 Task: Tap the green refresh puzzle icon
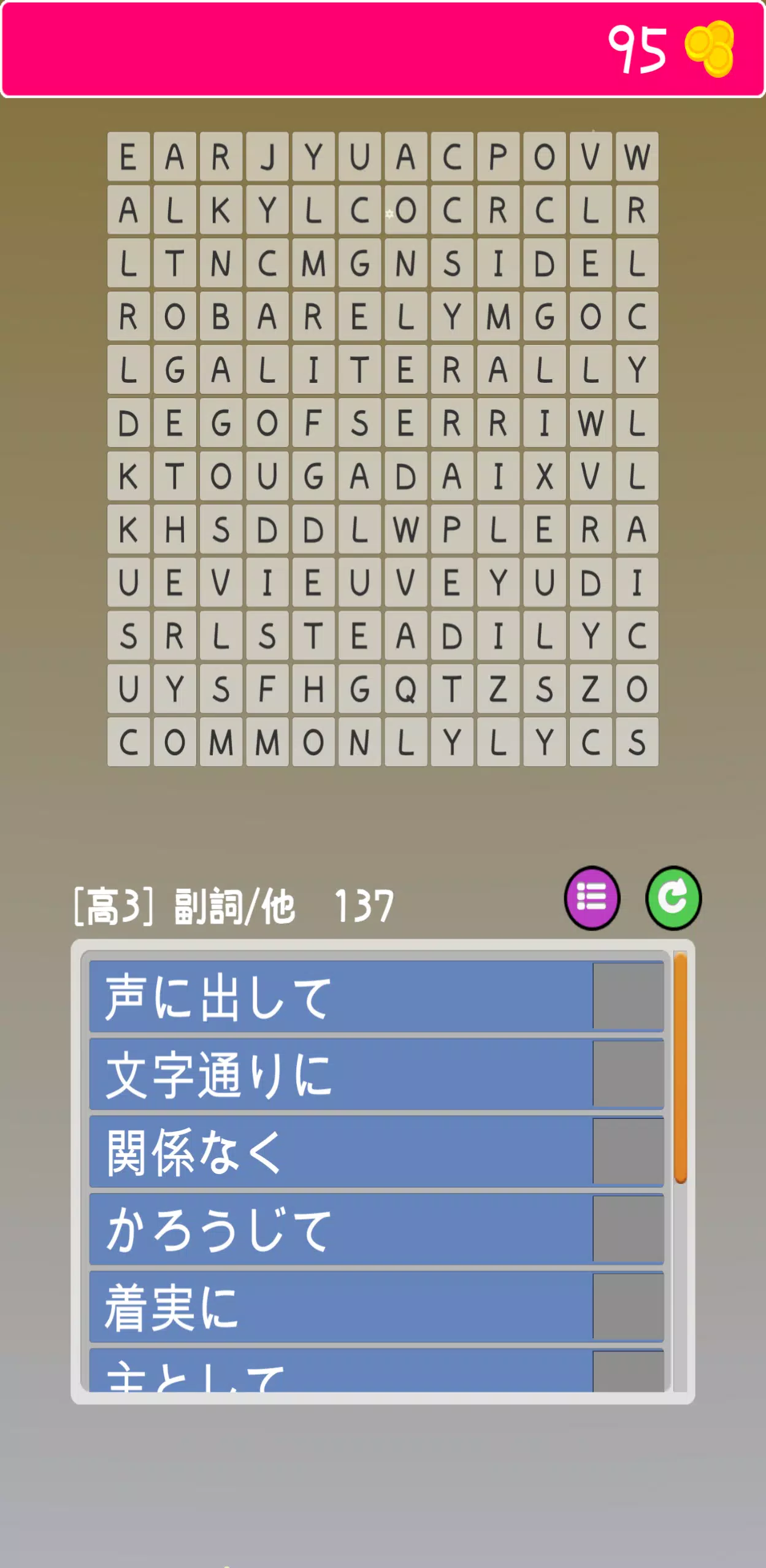pos(674,897)
